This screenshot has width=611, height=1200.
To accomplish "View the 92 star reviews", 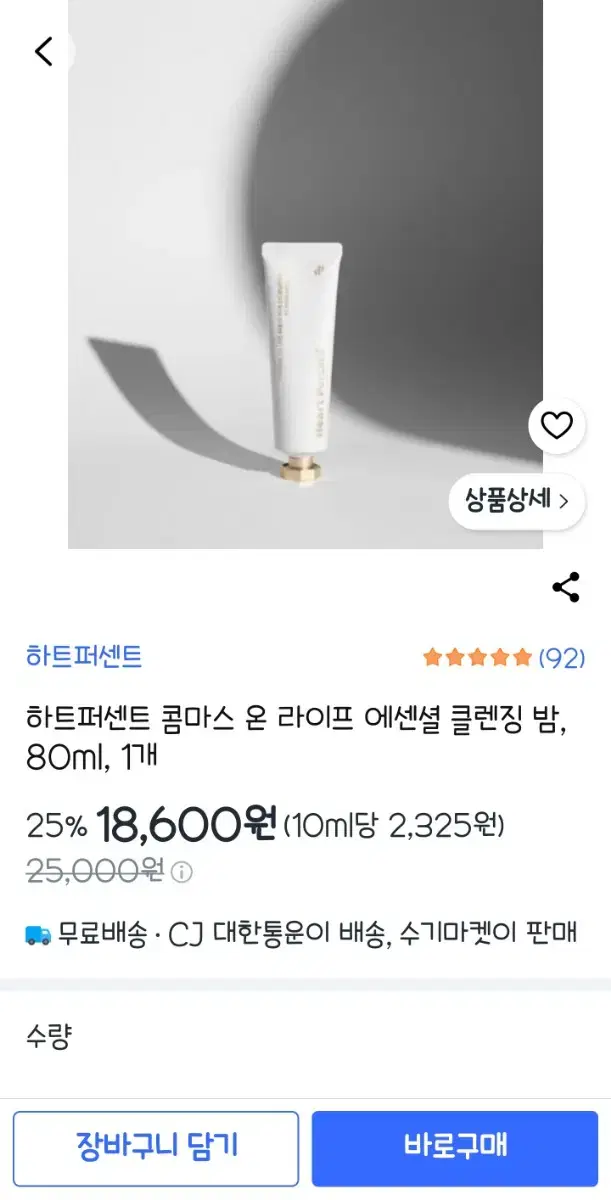I will tap(504, 658).
